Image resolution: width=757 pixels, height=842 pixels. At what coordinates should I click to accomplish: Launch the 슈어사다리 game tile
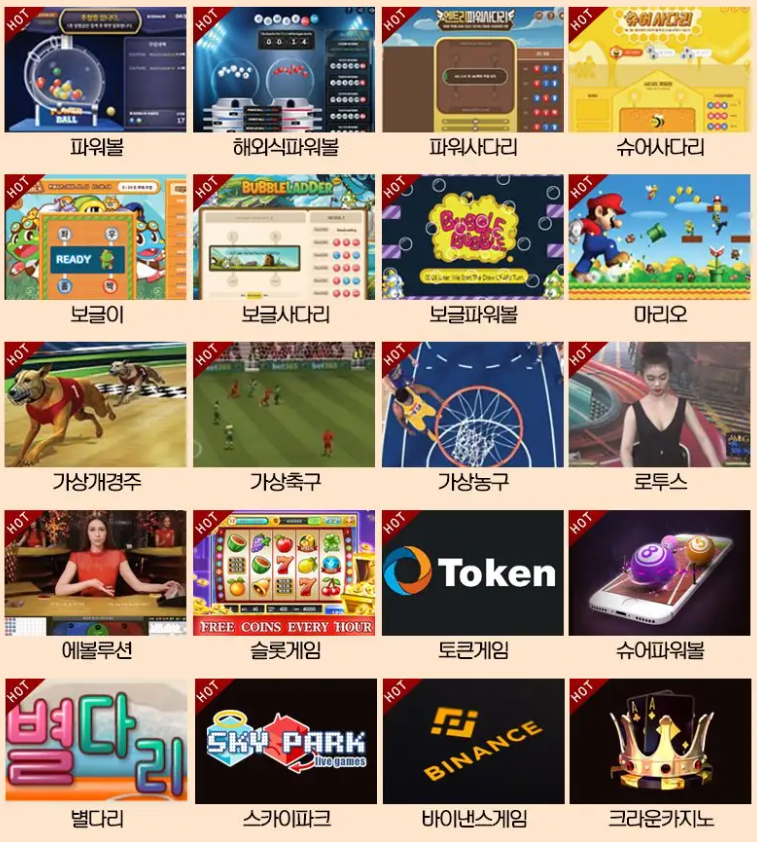tap(660, 70)
